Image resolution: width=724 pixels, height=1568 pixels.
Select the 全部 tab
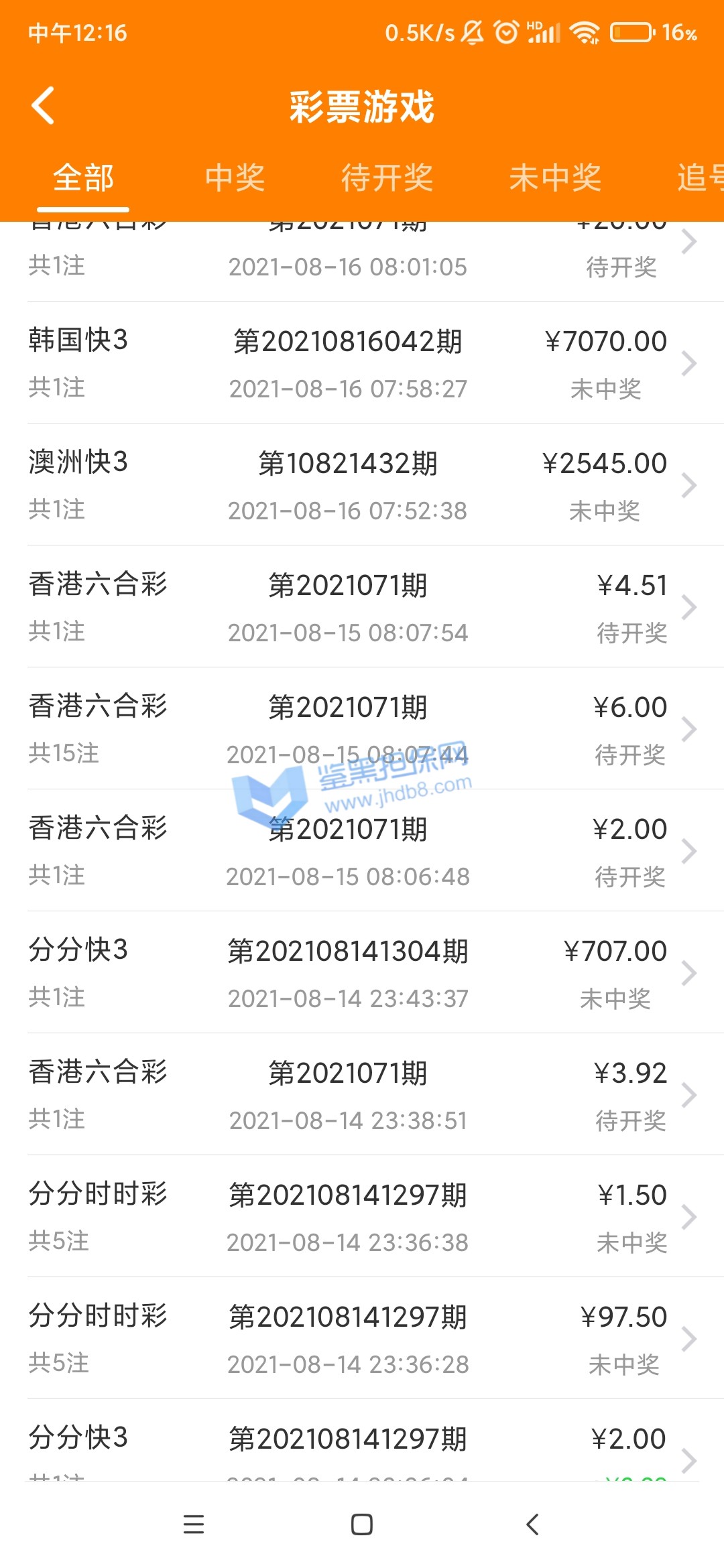click(x=83, y=178)
